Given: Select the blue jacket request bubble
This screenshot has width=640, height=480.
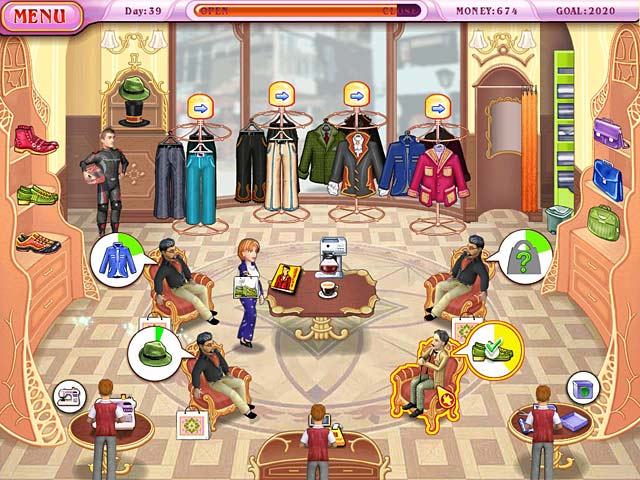Looking at the screenshot, I should [118, 260].
